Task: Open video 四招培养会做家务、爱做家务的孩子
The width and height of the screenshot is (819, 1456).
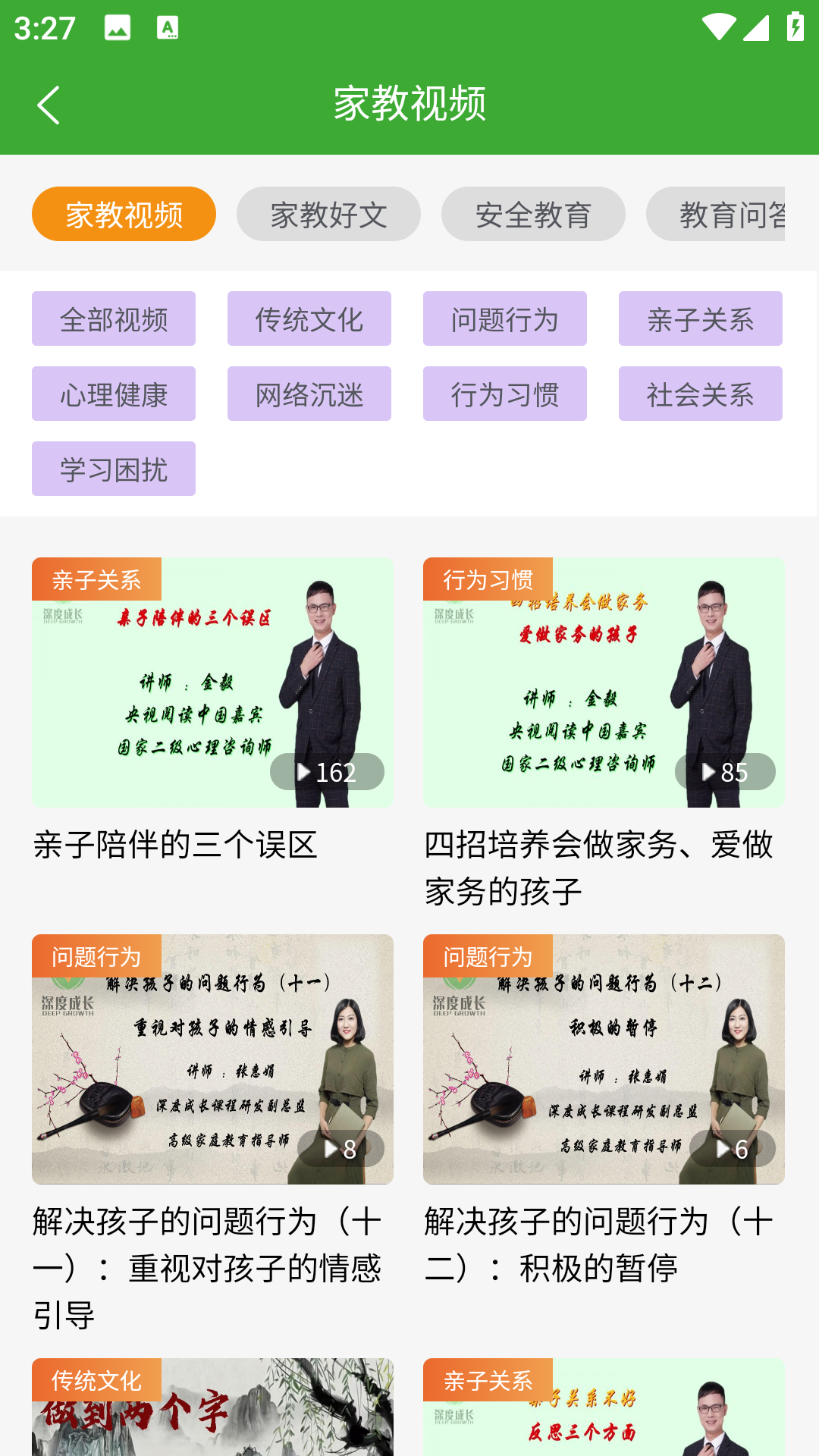Action: pyautogui.click(x=604, y=682)
